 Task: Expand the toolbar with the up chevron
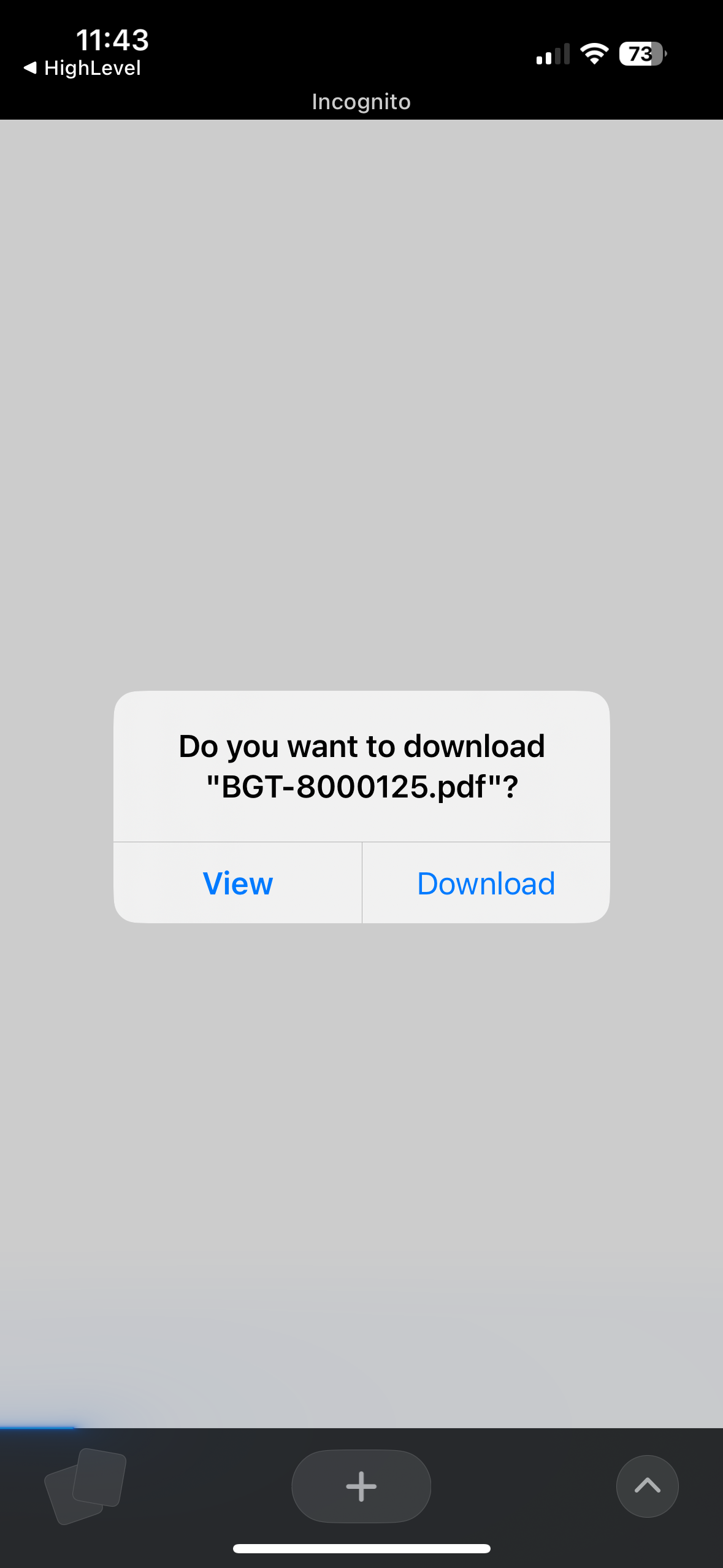[647, 1486]
